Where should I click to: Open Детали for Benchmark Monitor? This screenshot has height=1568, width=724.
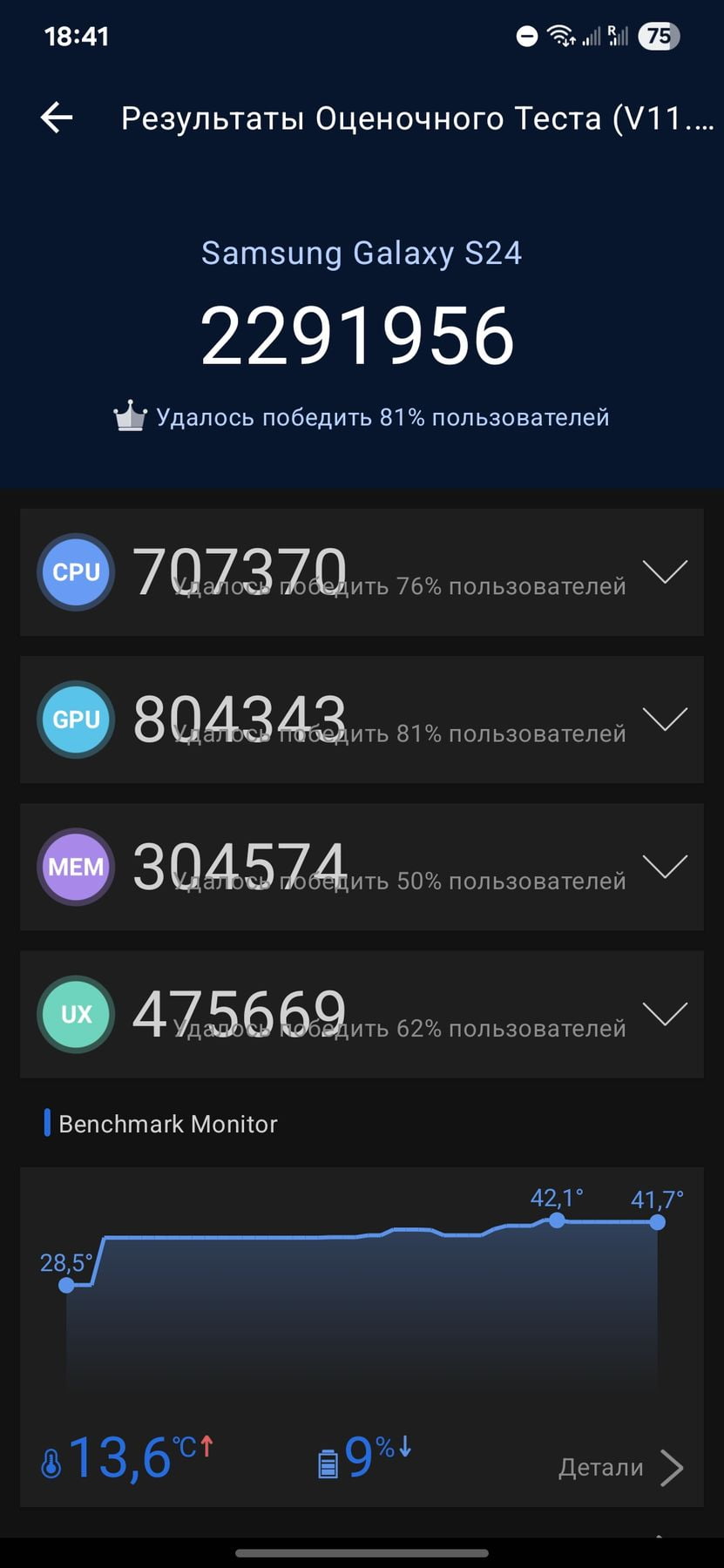tap(620, 1468)
